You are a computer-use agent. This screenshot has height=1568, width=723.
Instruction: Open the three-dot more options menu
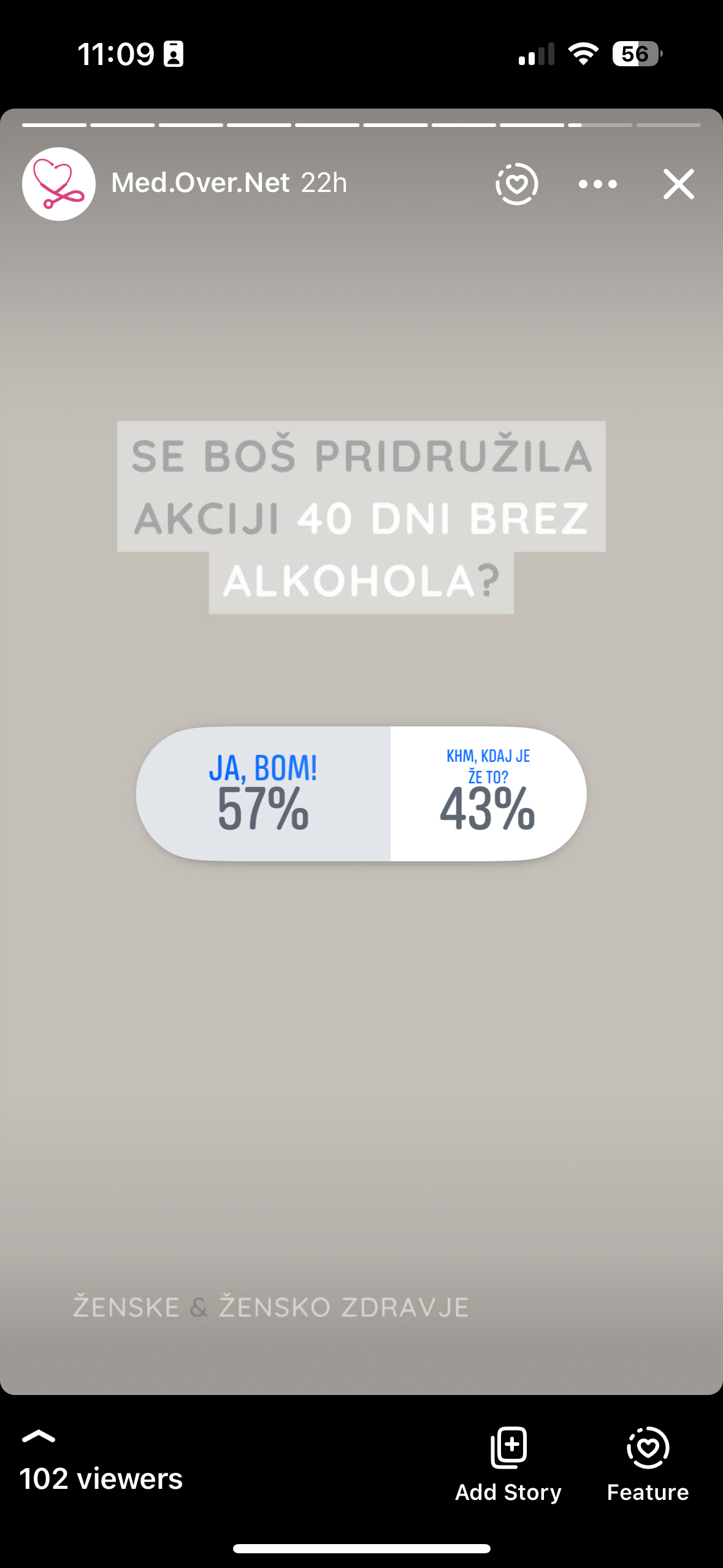click(x=597, y=184)
